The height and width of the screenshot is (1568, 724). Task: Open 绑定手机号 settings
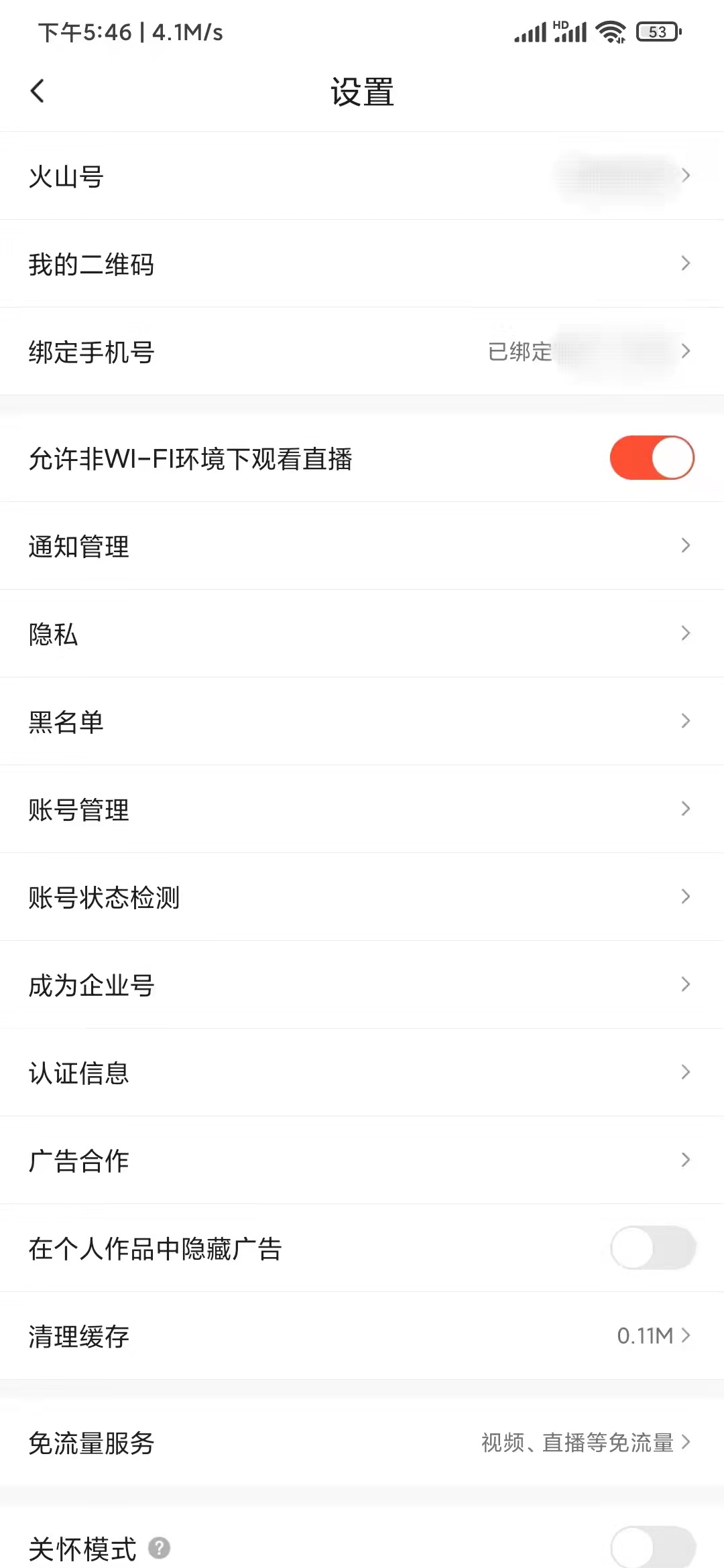click(362, 352)
